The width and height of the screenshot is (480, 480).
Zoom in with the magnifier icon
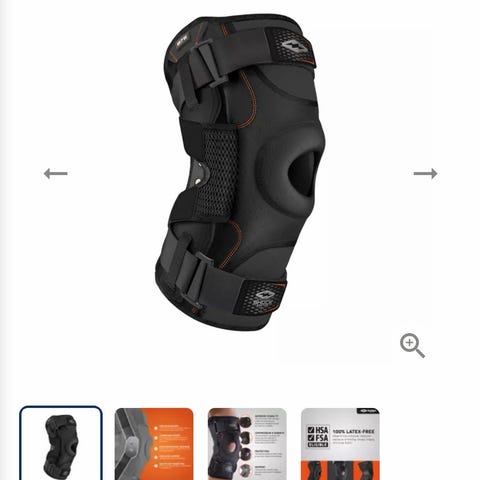[412, 345]
